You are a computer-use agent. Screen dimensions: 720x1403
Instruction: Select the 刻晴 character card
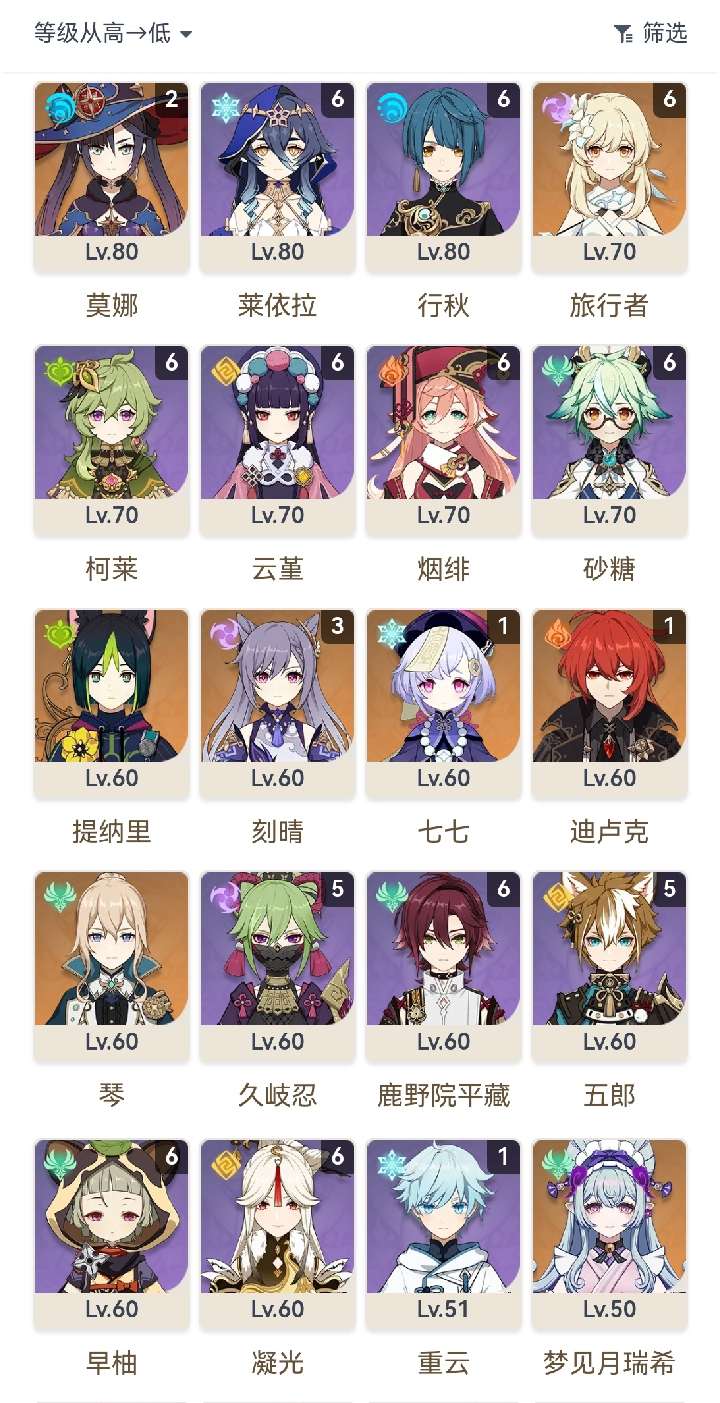[x=278, y=701]
